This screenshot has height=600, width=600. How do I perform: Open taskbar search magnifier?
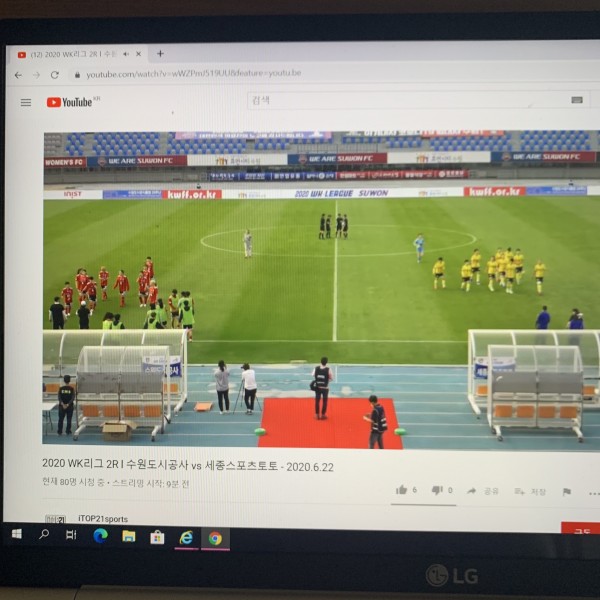tap(44, 536)
